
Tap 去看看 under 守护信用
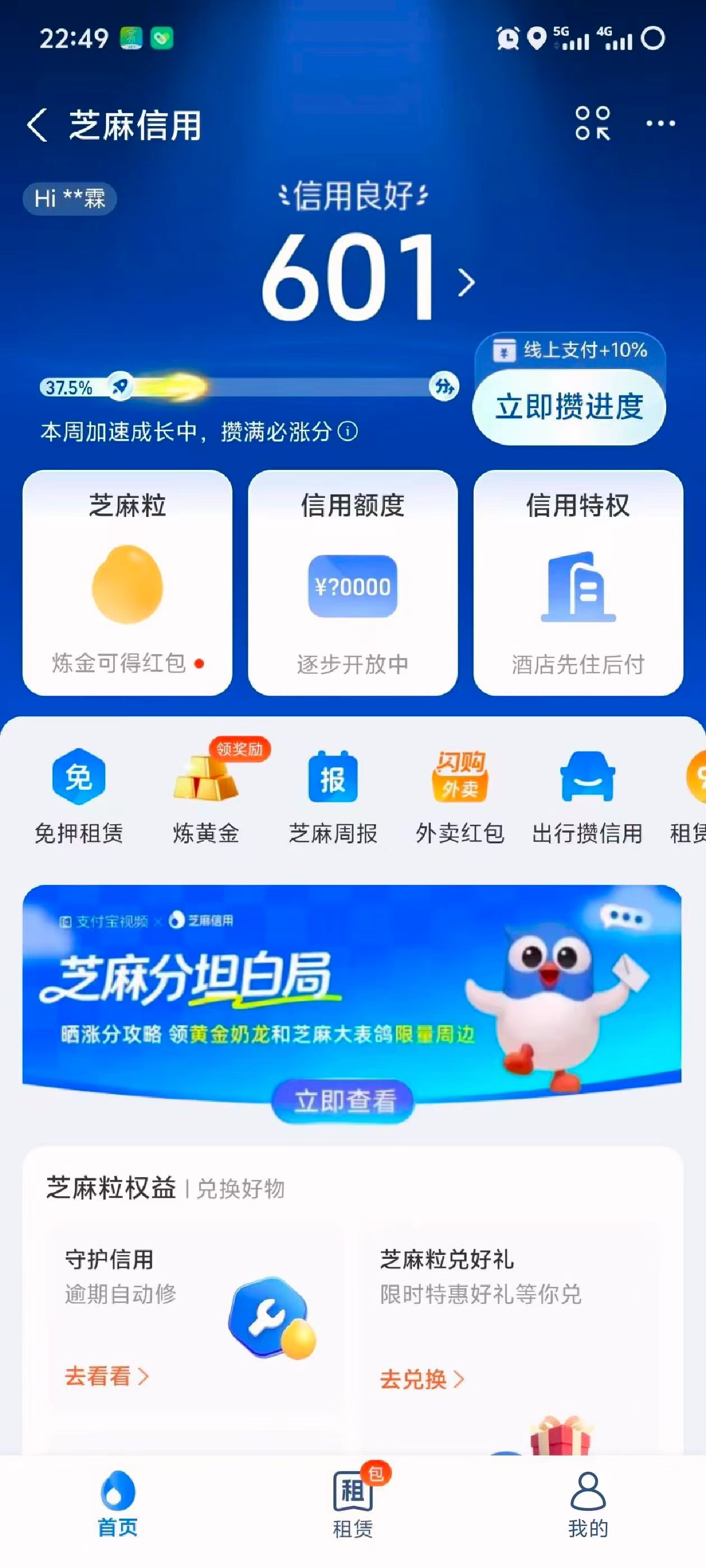pyautogui.click(x=107, y=1376)
